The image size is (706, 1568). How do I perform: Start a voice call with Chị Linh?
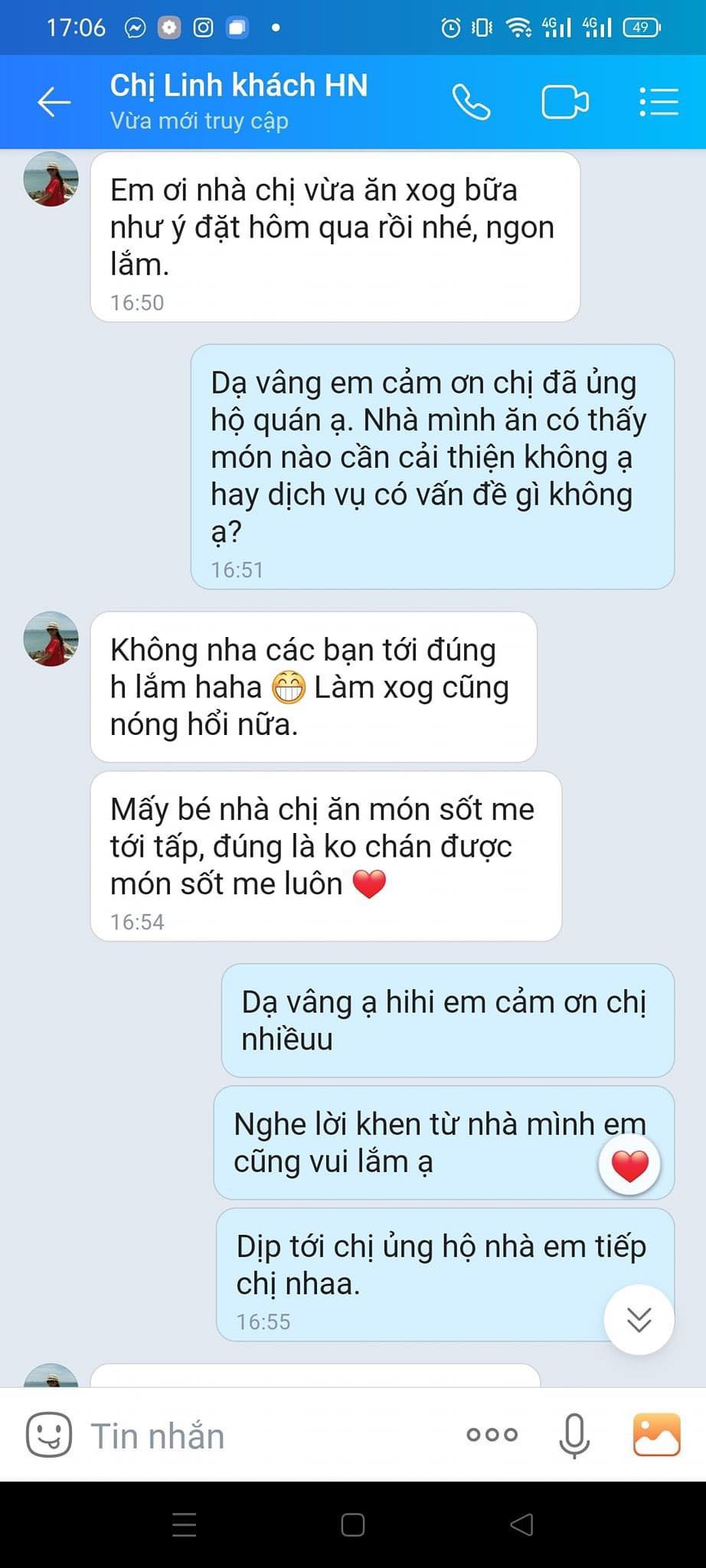click(471, 102)
